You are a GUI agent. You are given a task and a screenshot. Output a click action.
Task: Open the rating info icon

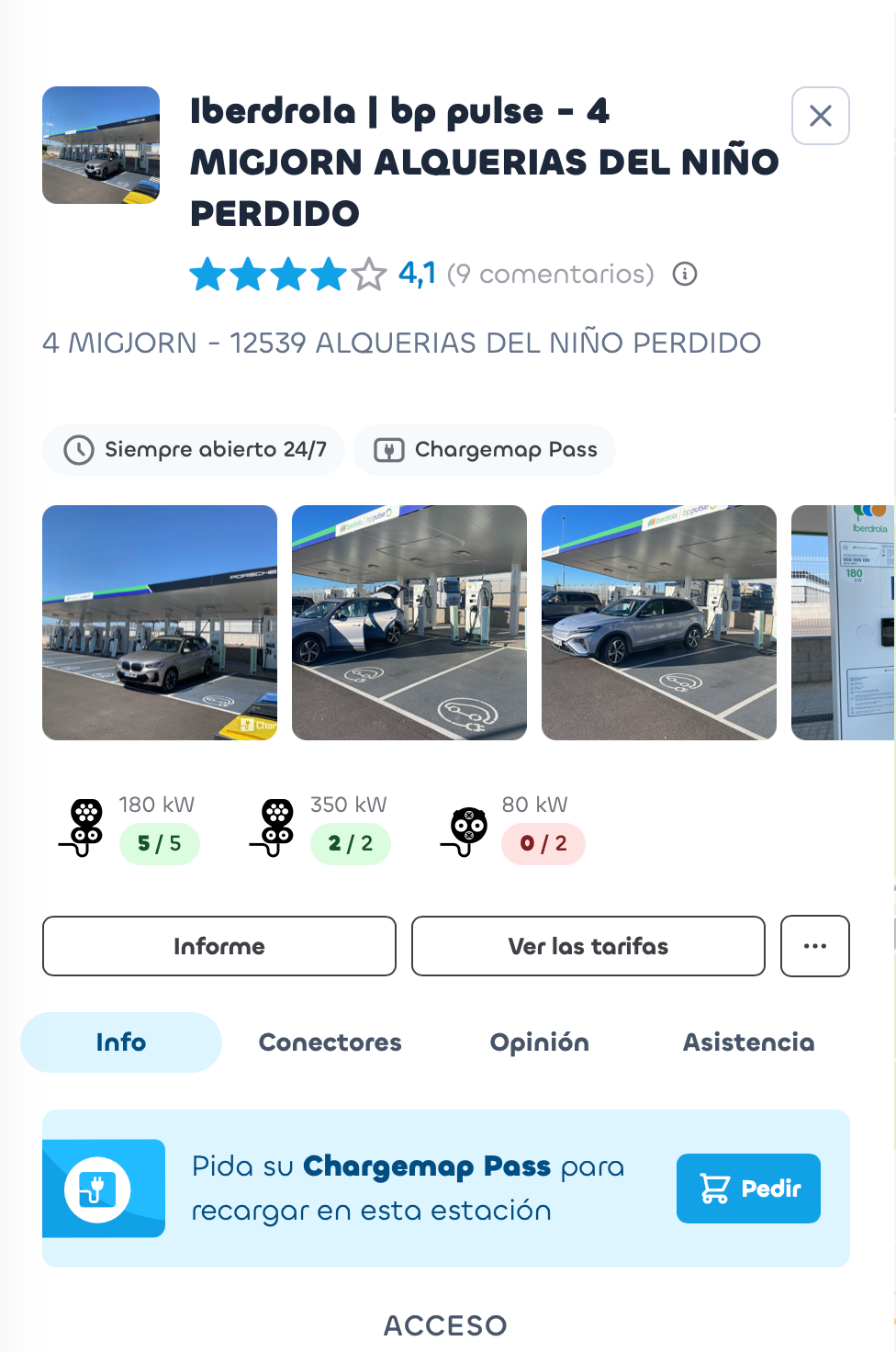pos(685,274)
